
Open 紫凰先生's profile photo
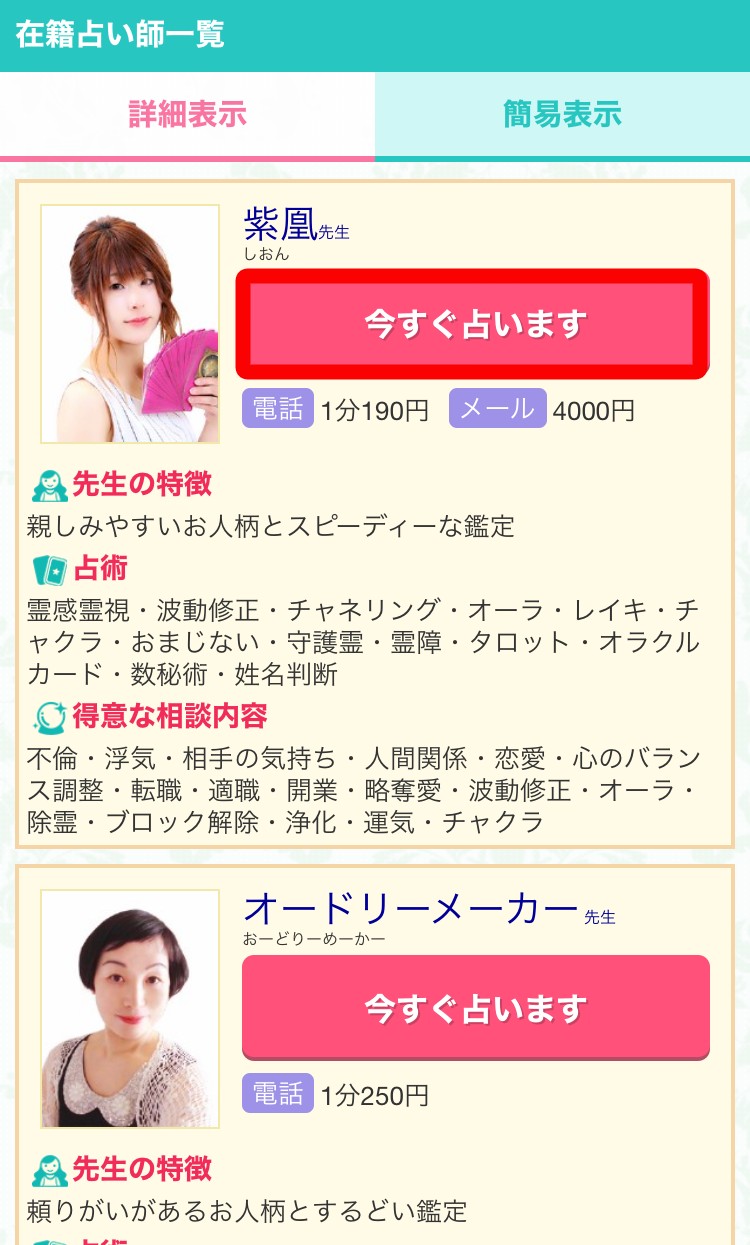point(130,324)
